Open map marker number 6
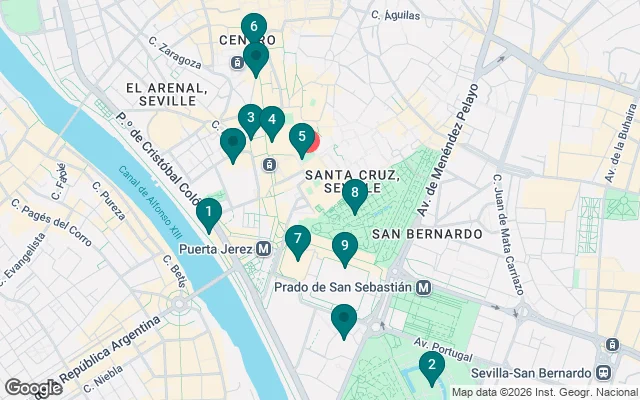 [254, 27]
